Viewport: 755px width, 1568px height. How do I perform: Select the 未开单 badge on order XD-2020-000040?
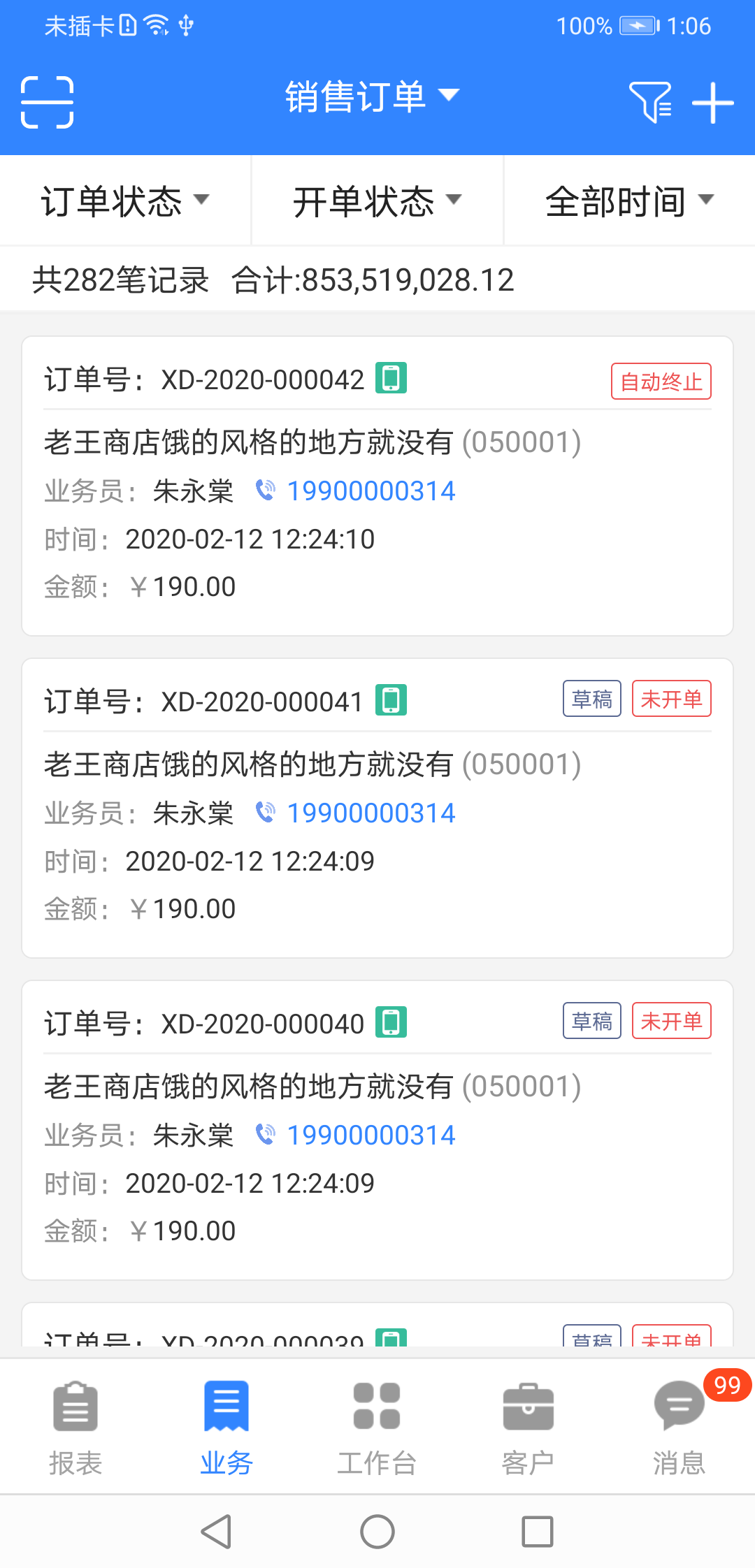pyautogui.click(x=671, y=1021)
